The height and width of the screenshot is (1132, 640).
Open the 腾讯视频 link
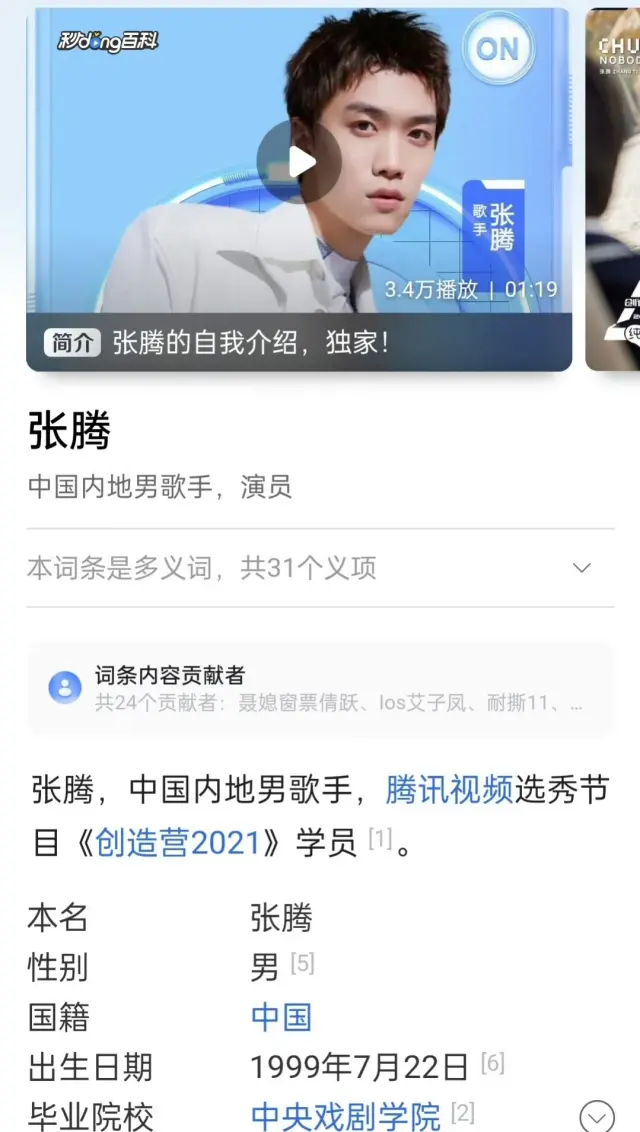449,790
